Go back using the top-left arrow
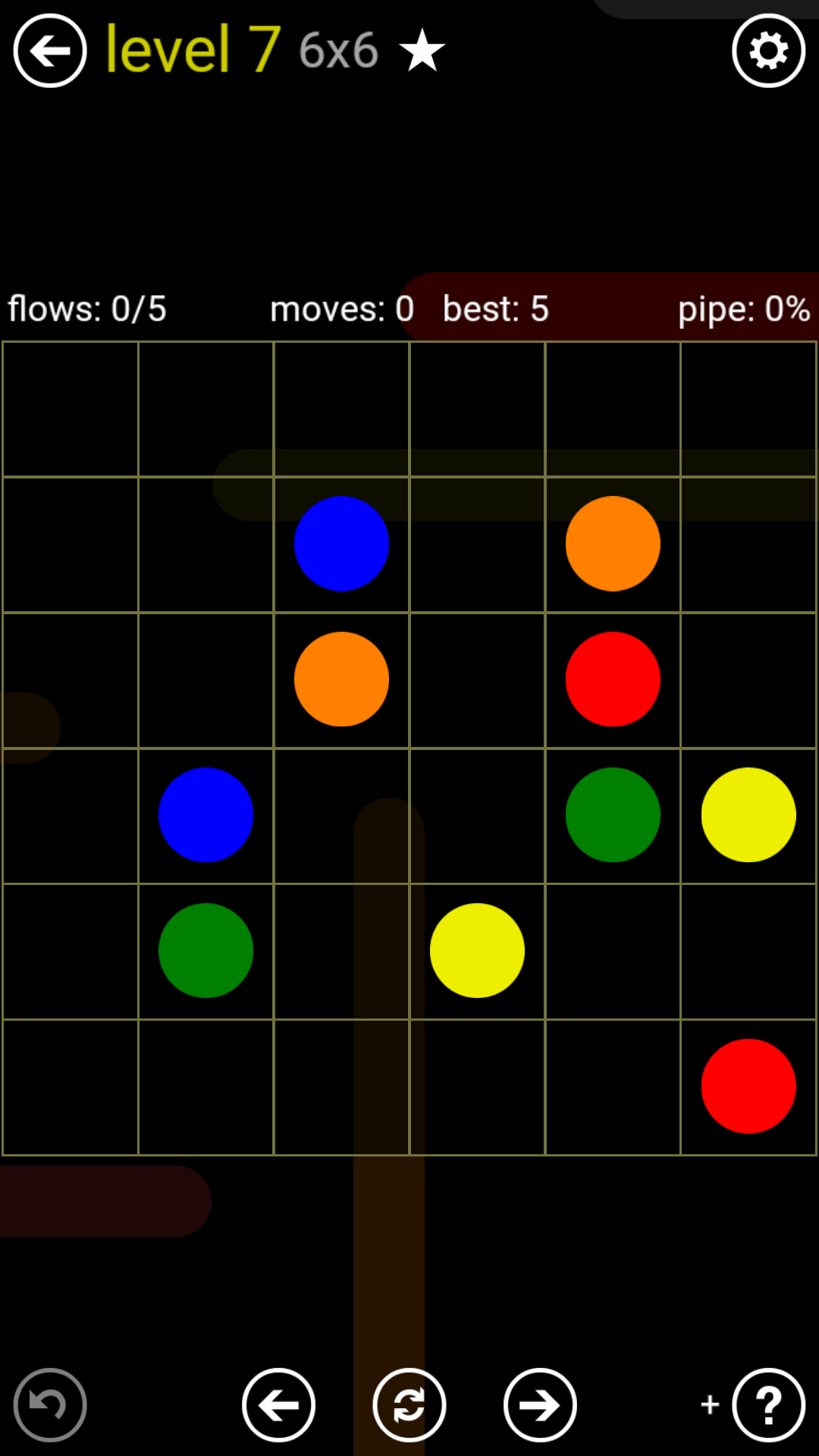 pos(50,51)
